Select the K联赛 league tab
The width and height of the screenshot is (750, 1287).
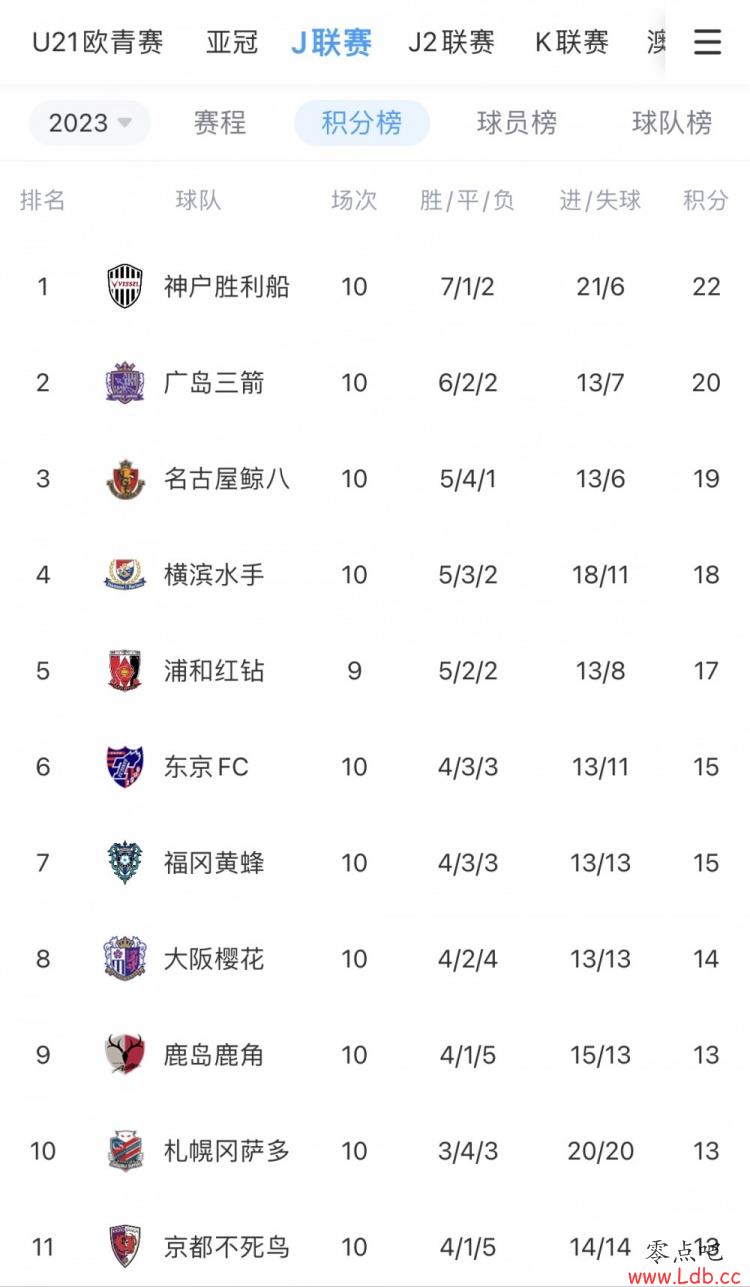click(571, 42)
